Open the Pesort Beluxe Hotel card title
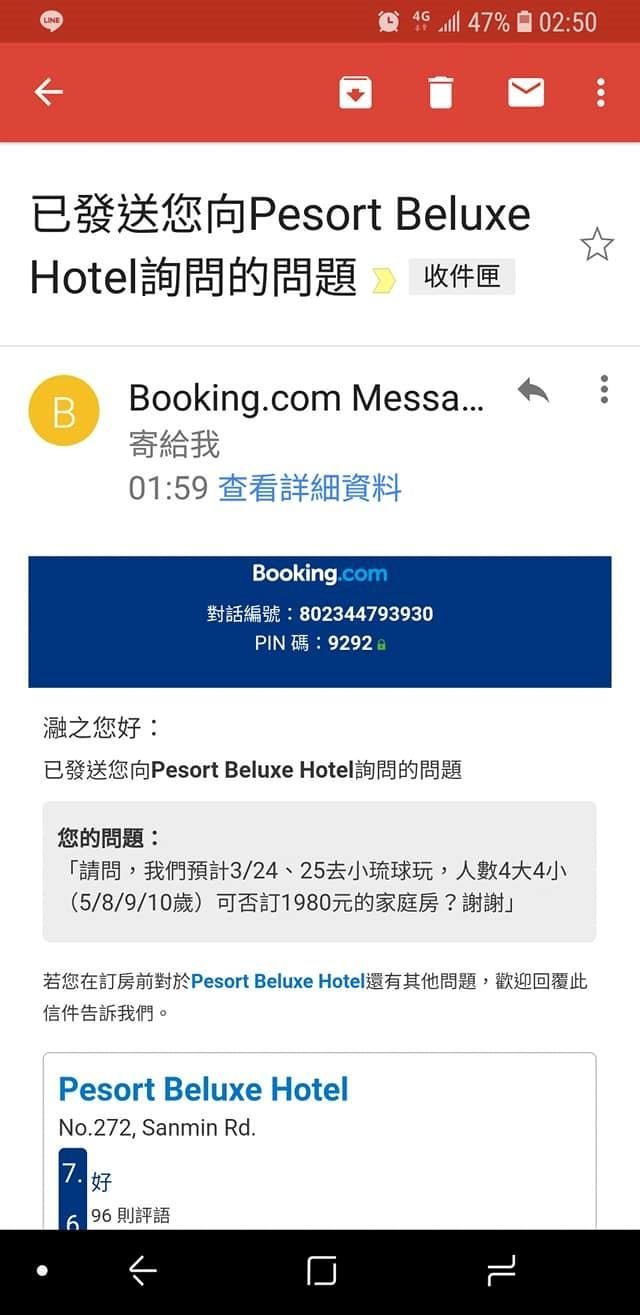 (203, 1089)
